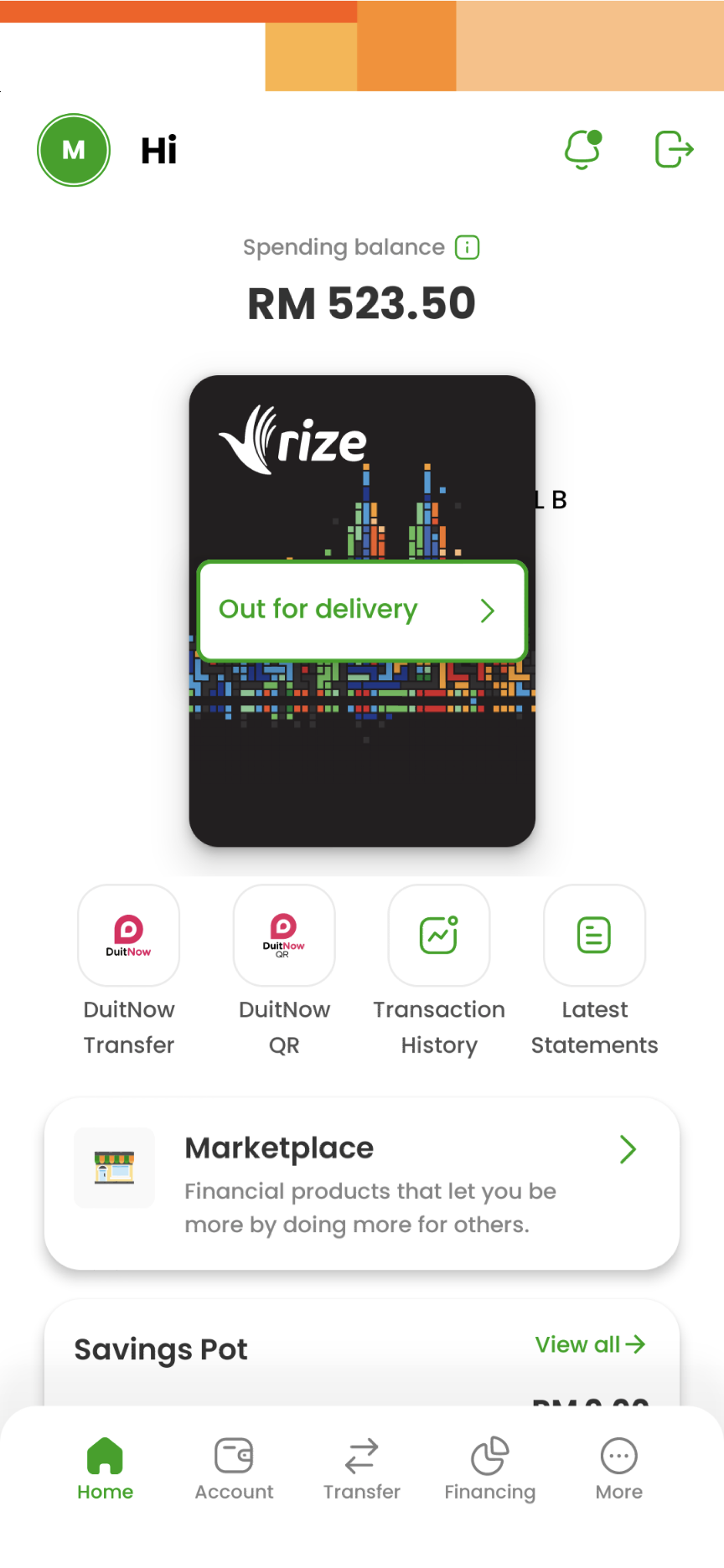The width and height of the screenshot is (724, 1568).
Task: Go to the Home tab
Action: click(x=105, y=1468)
